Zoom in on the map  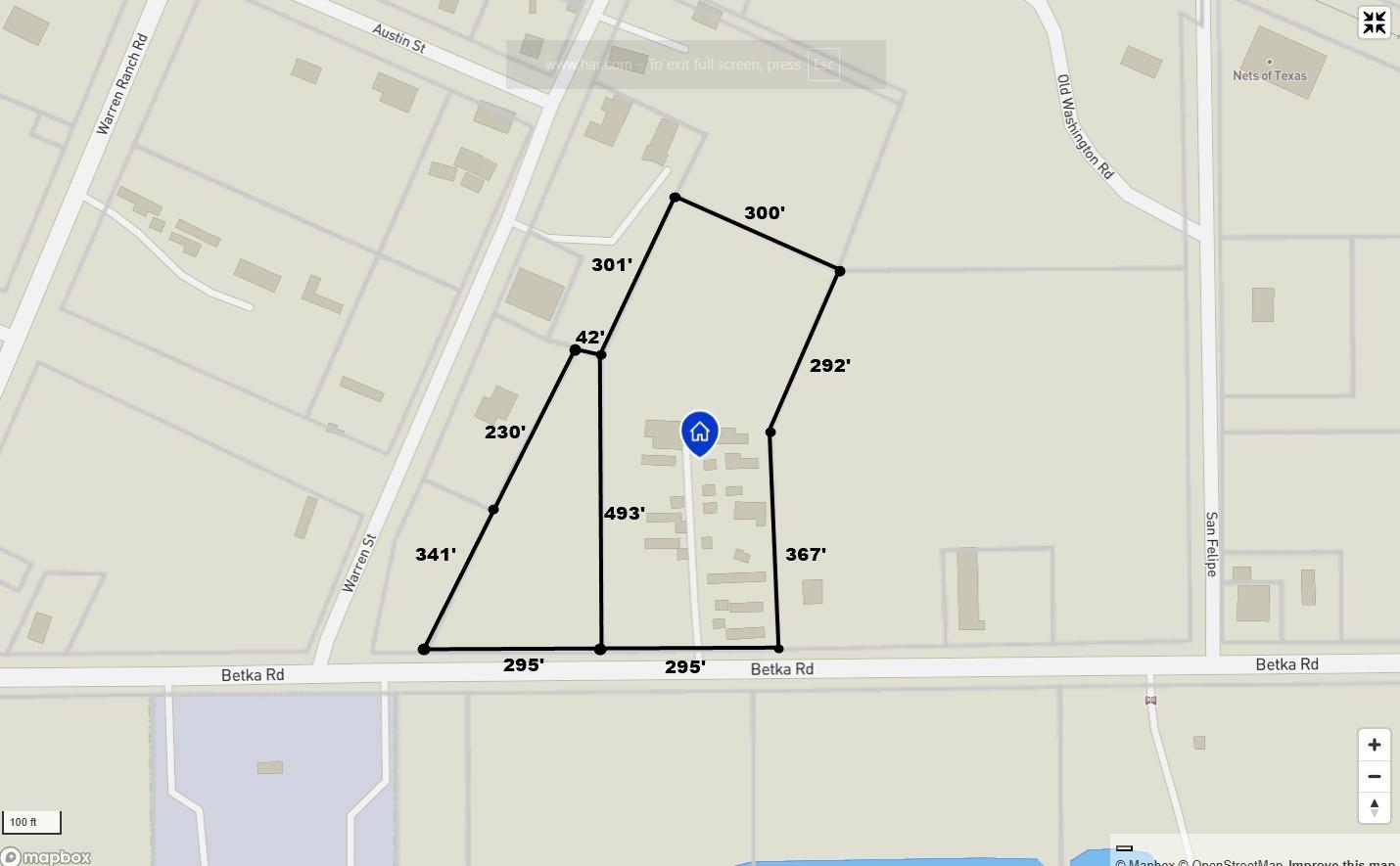pyautogui.click(x=1375, y=745)
